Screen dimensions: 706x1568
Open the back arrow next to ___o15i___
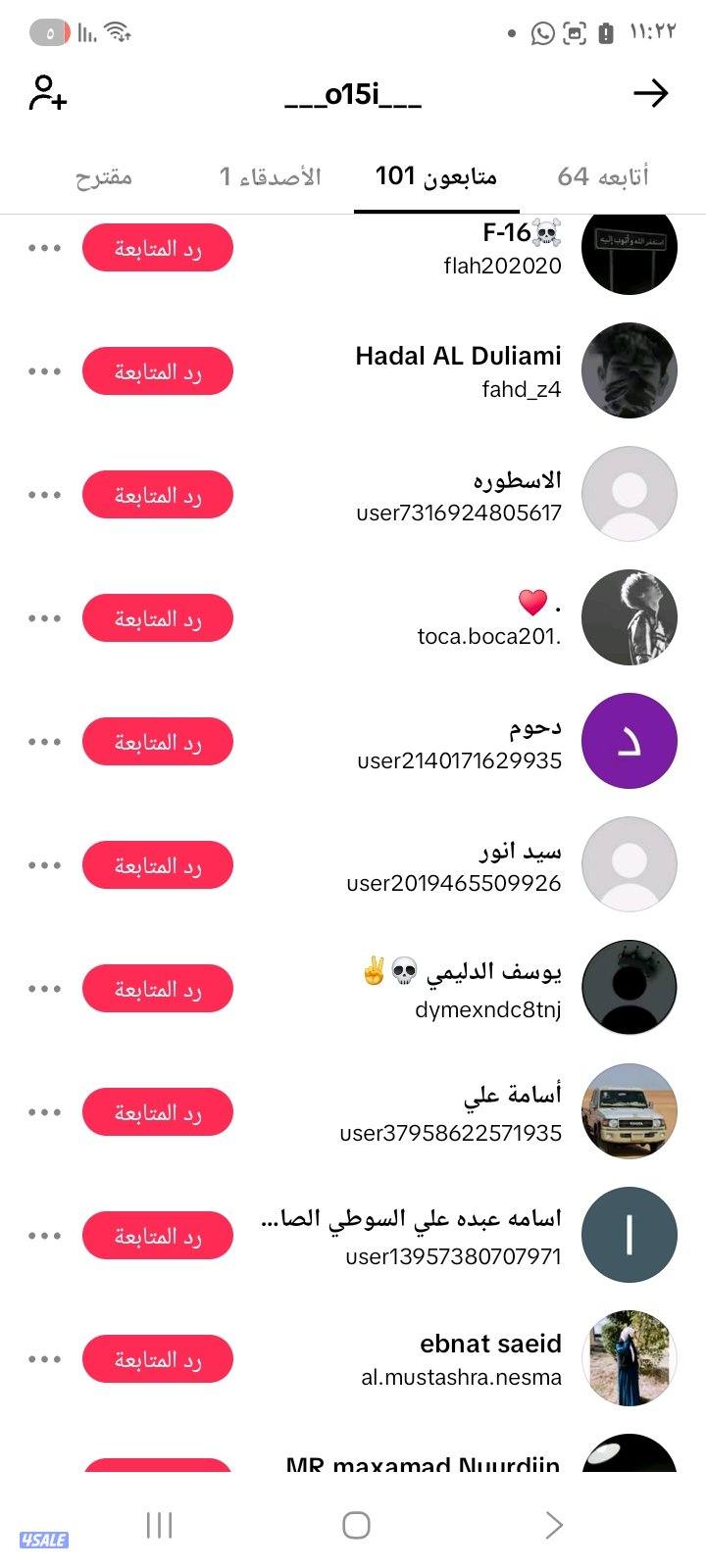click(x=652, y=94)
